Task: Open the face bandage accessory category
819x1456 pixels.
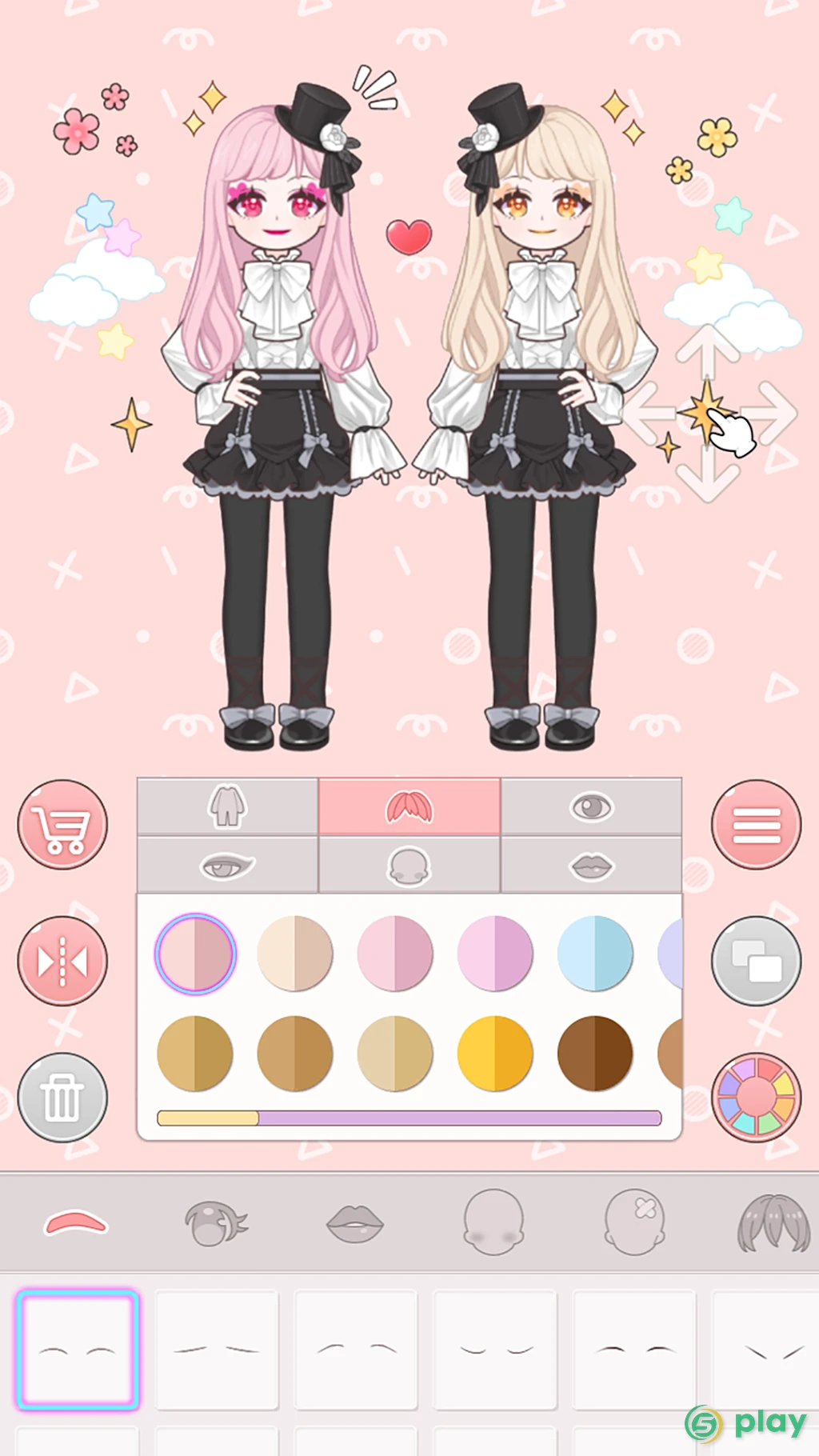Action: [634, 1222]
